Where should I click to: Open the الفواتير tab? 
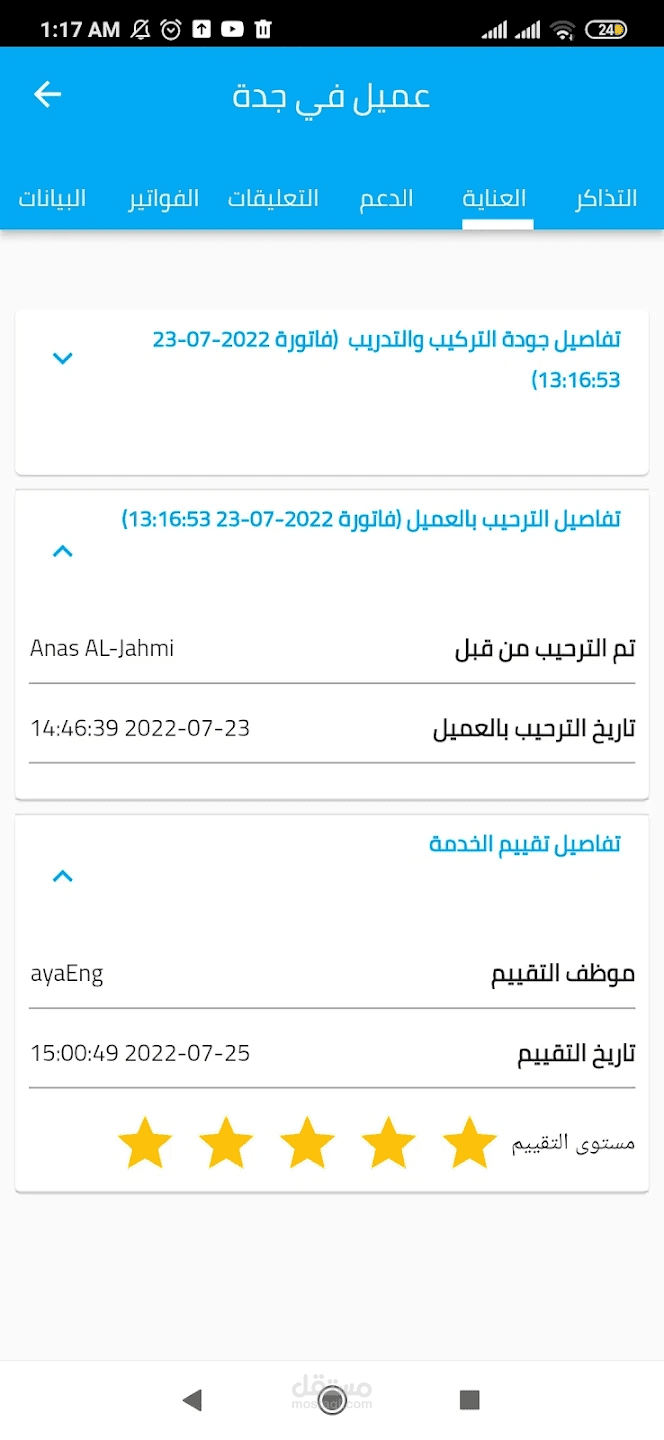tap(163, 198)
